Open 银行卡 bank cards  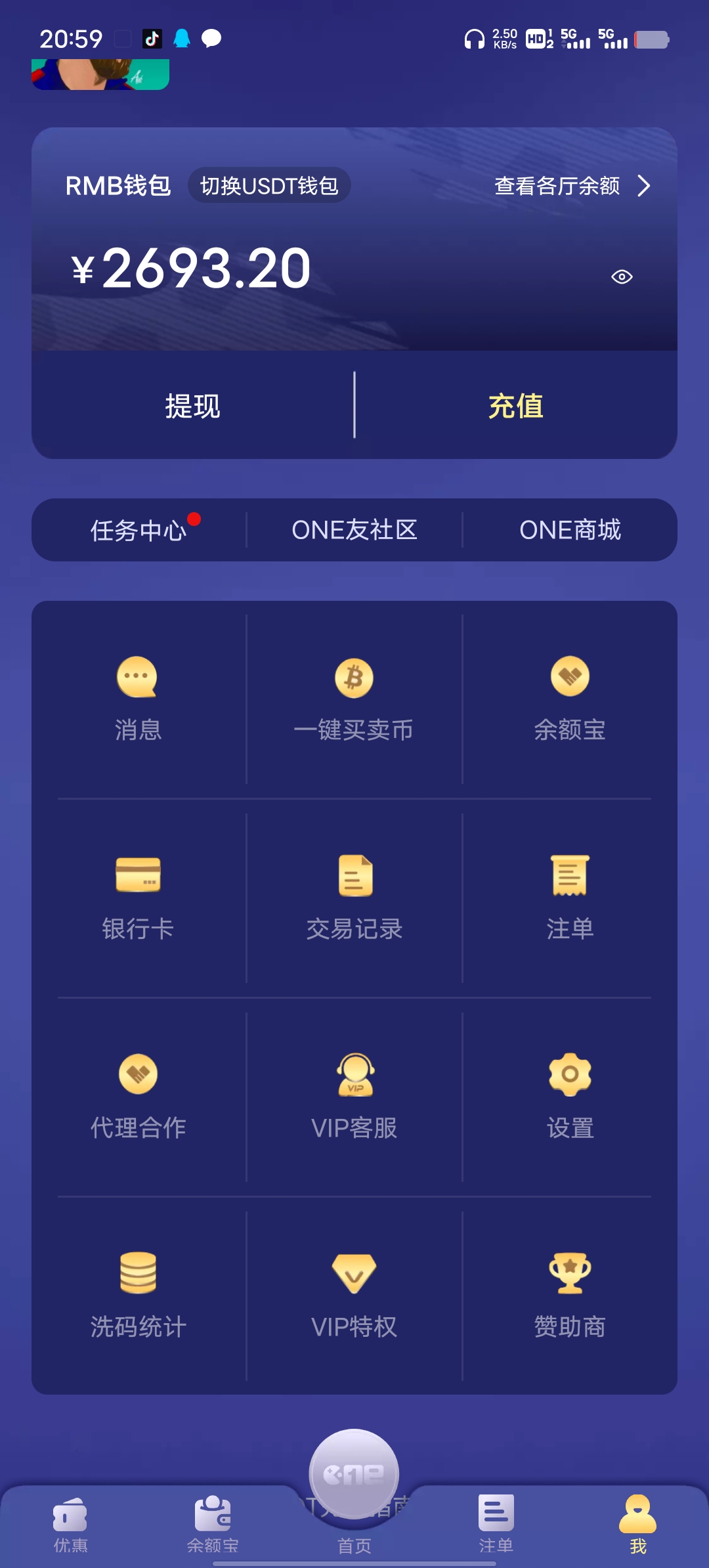pyautogui.click(x=138, y=898)
